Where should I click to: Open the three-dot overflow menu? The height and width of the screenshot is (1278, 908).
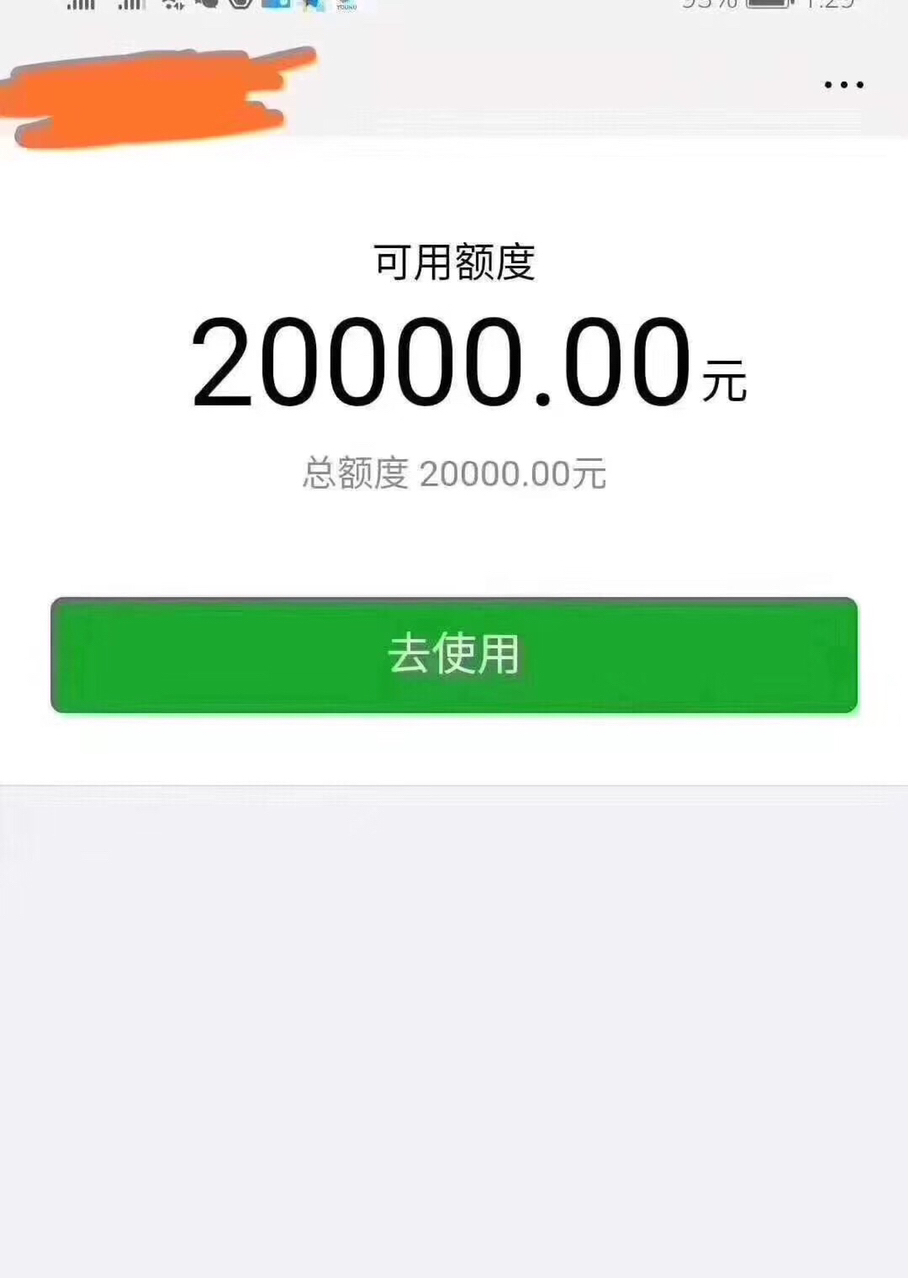tap(843, 85)
